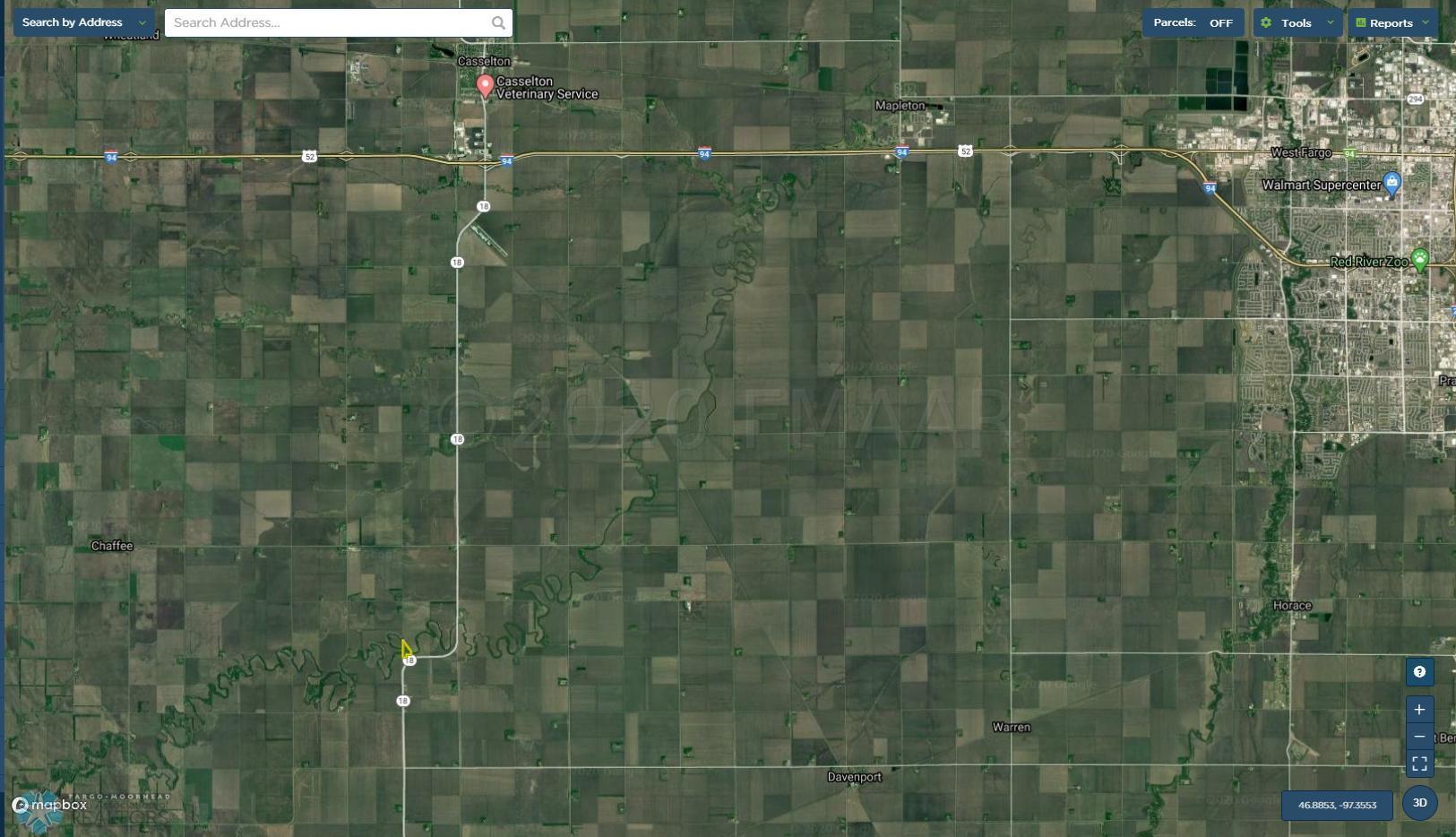Open the Tools menu
Viewport: 1456px width, 837px height.
point(1297,22)
